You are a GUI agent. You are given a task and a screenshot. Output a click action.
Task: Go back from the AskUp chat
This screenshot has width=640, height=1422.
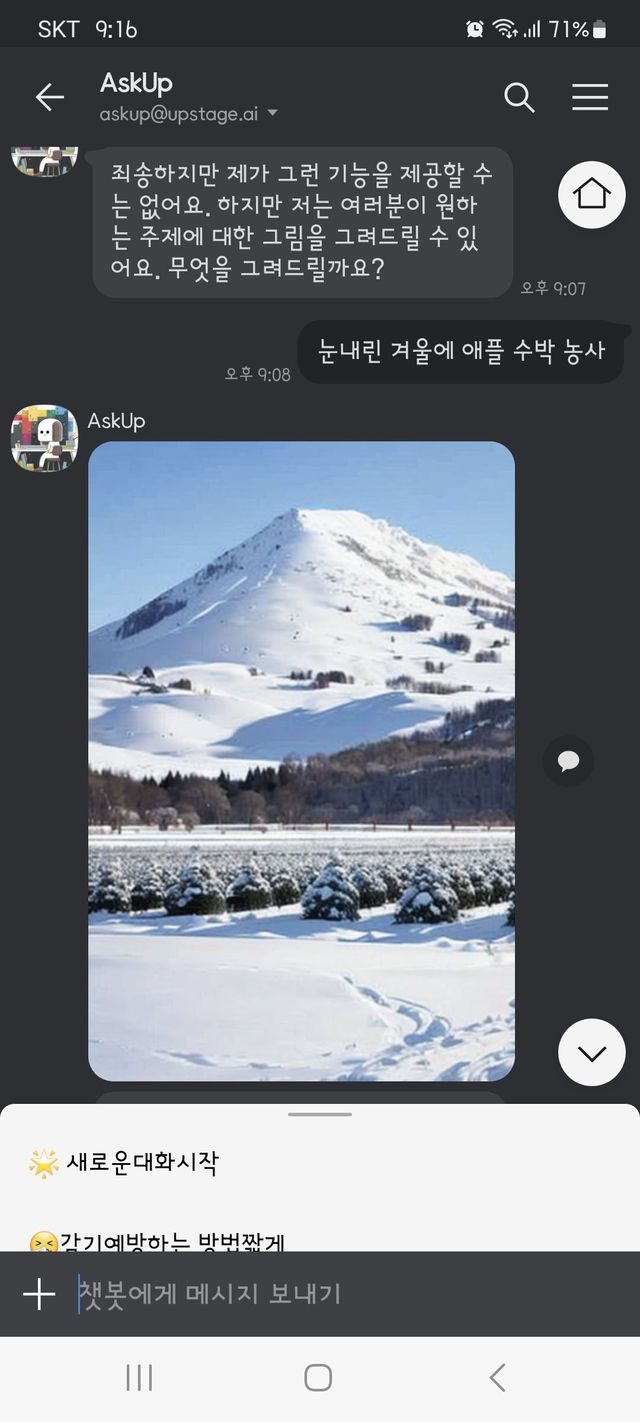49,97
